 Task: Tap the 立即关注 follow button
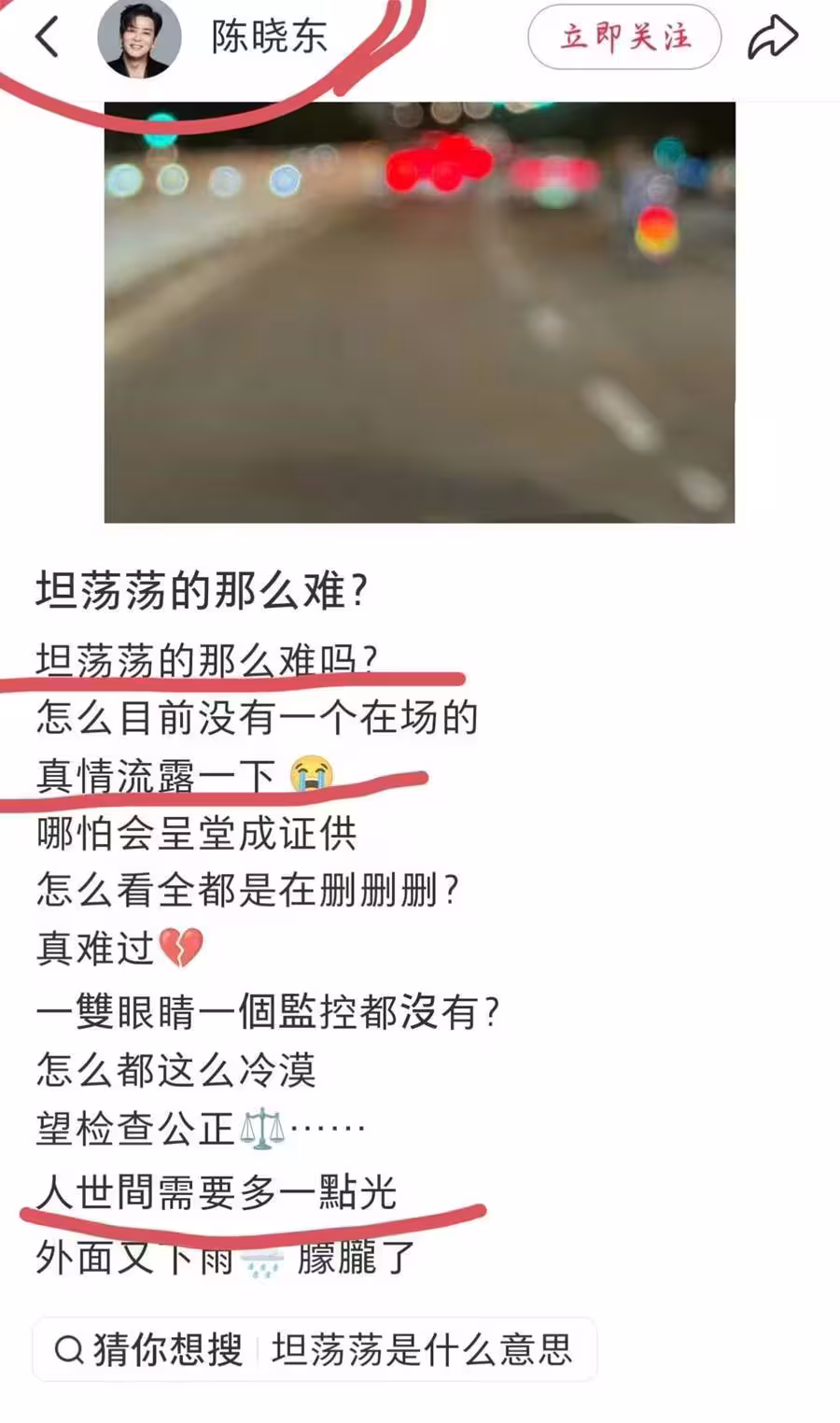coord(624,37)
